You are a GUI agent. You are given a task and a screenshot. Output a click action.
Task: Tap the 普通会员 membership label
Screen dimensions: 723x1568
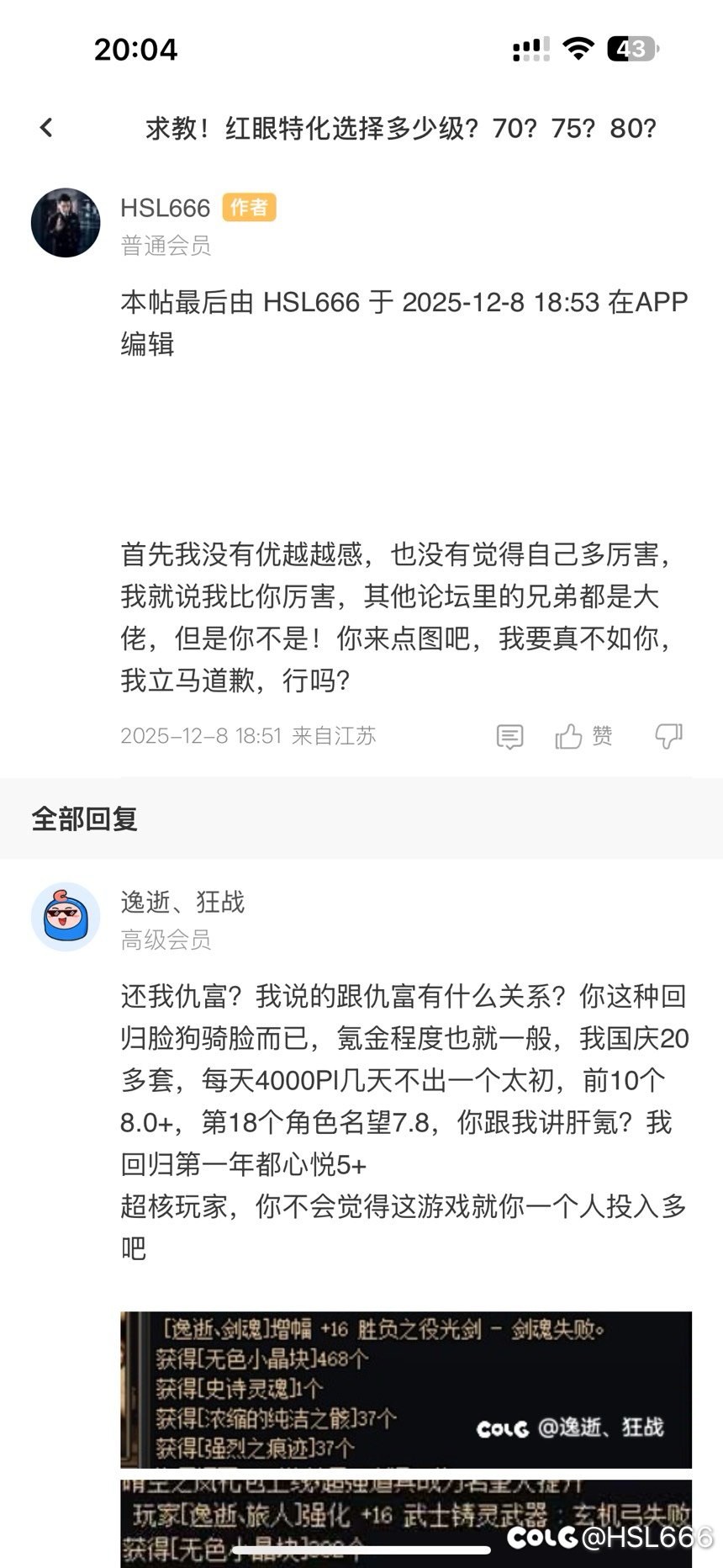[x=166, y=246]
